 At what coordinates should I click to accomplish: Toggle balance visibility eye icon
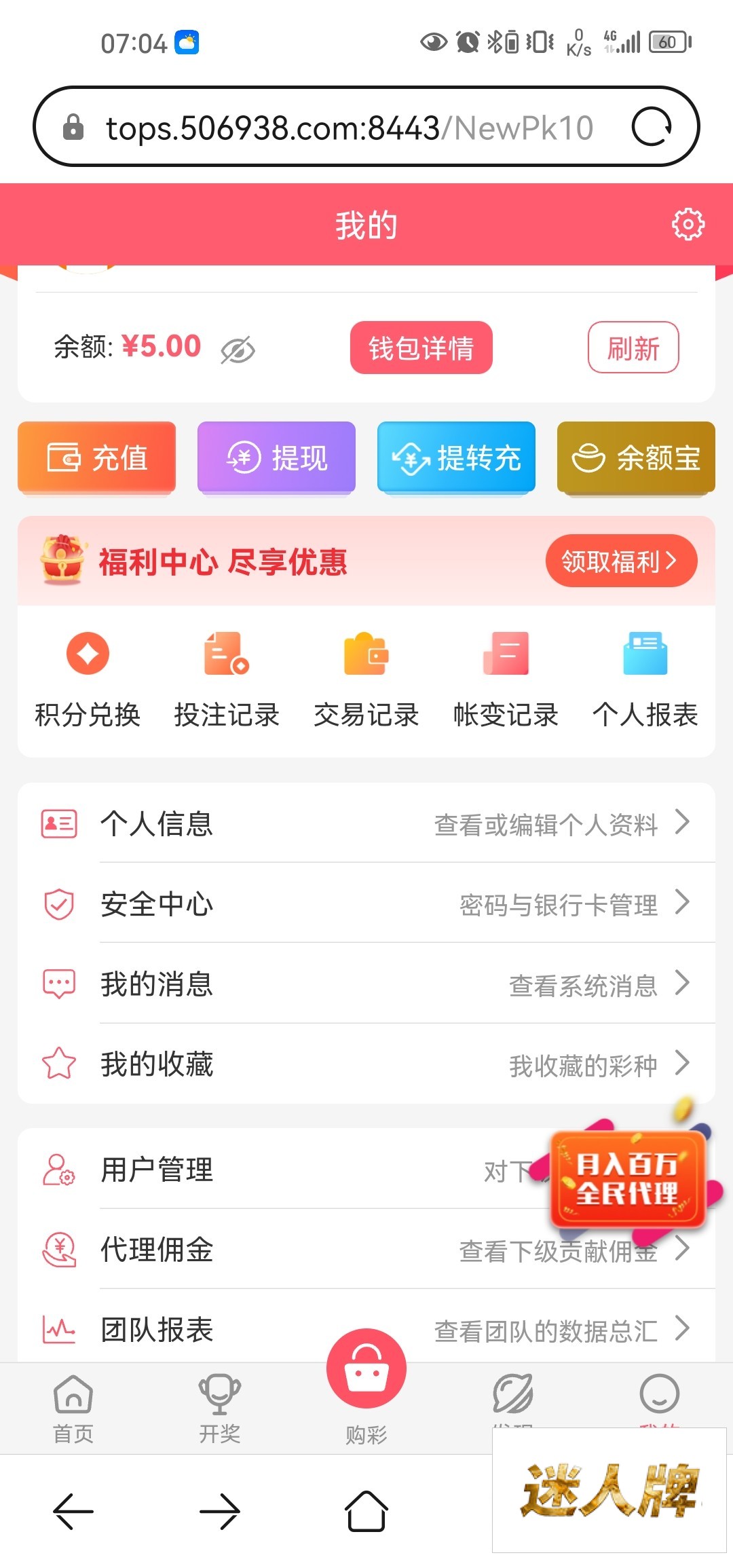238,350
